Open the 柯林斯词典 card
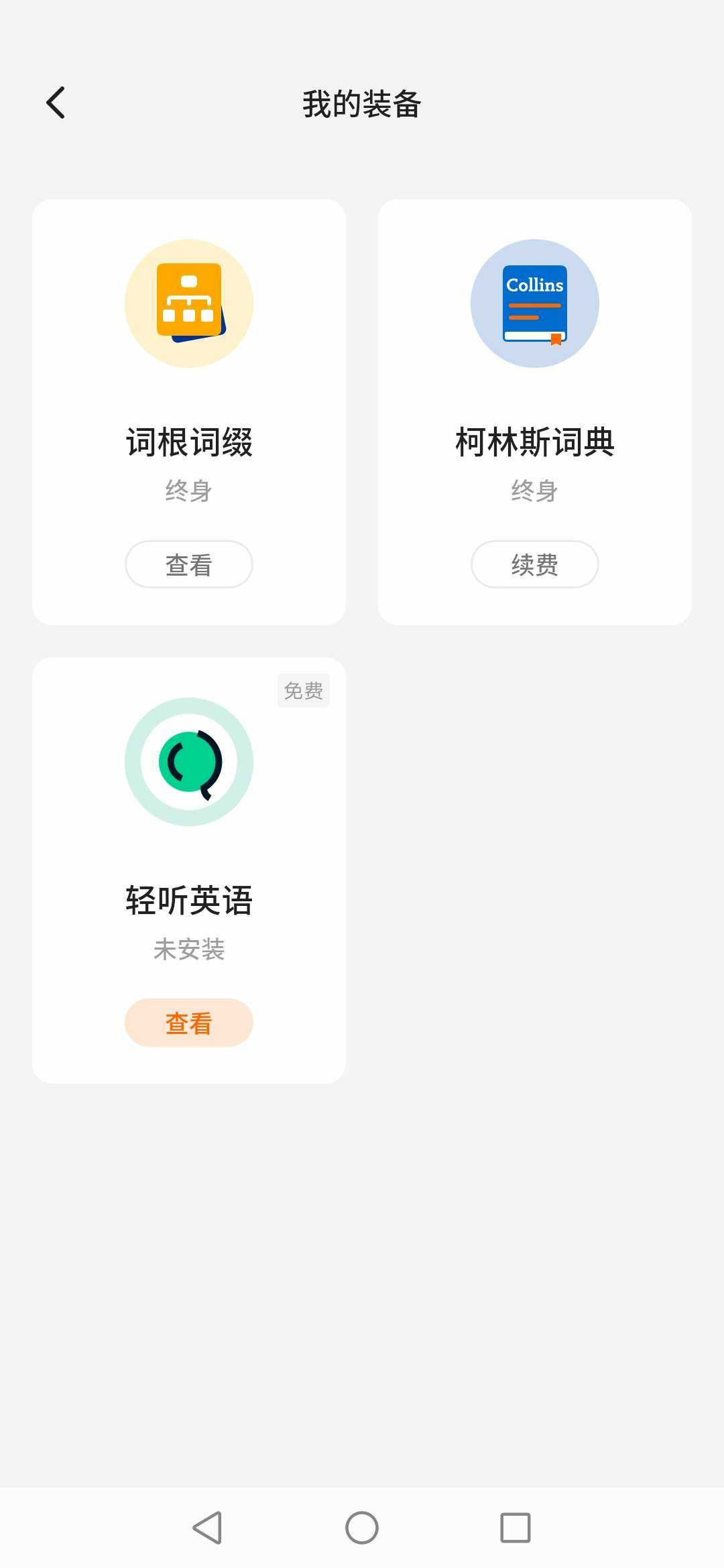 [535, 412]
